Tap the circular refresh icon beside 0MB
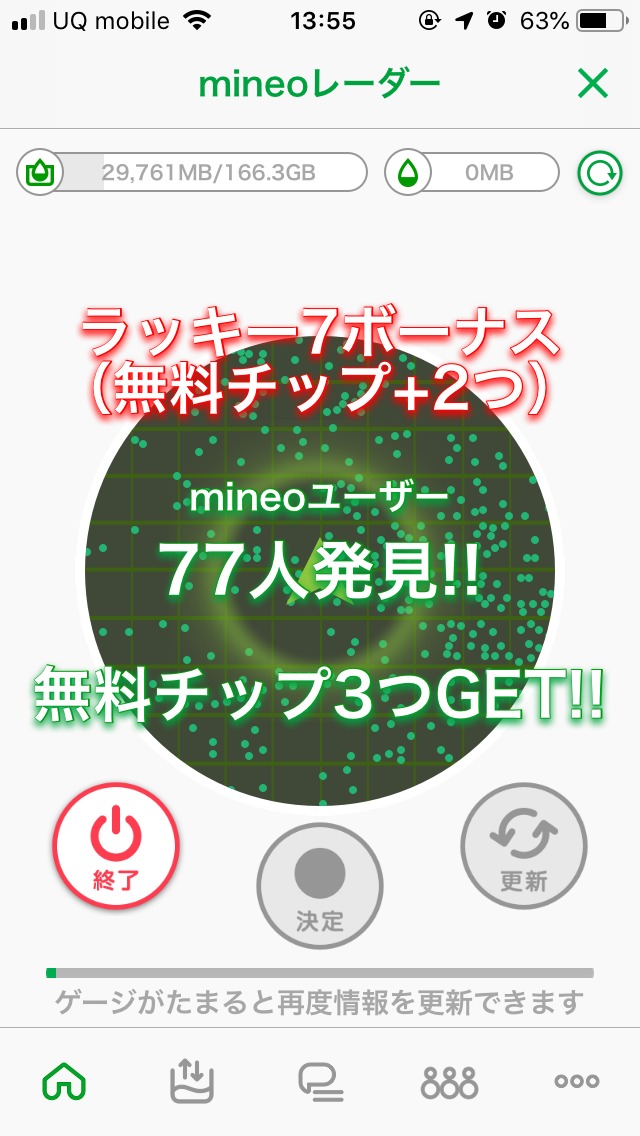 (599, 172)
